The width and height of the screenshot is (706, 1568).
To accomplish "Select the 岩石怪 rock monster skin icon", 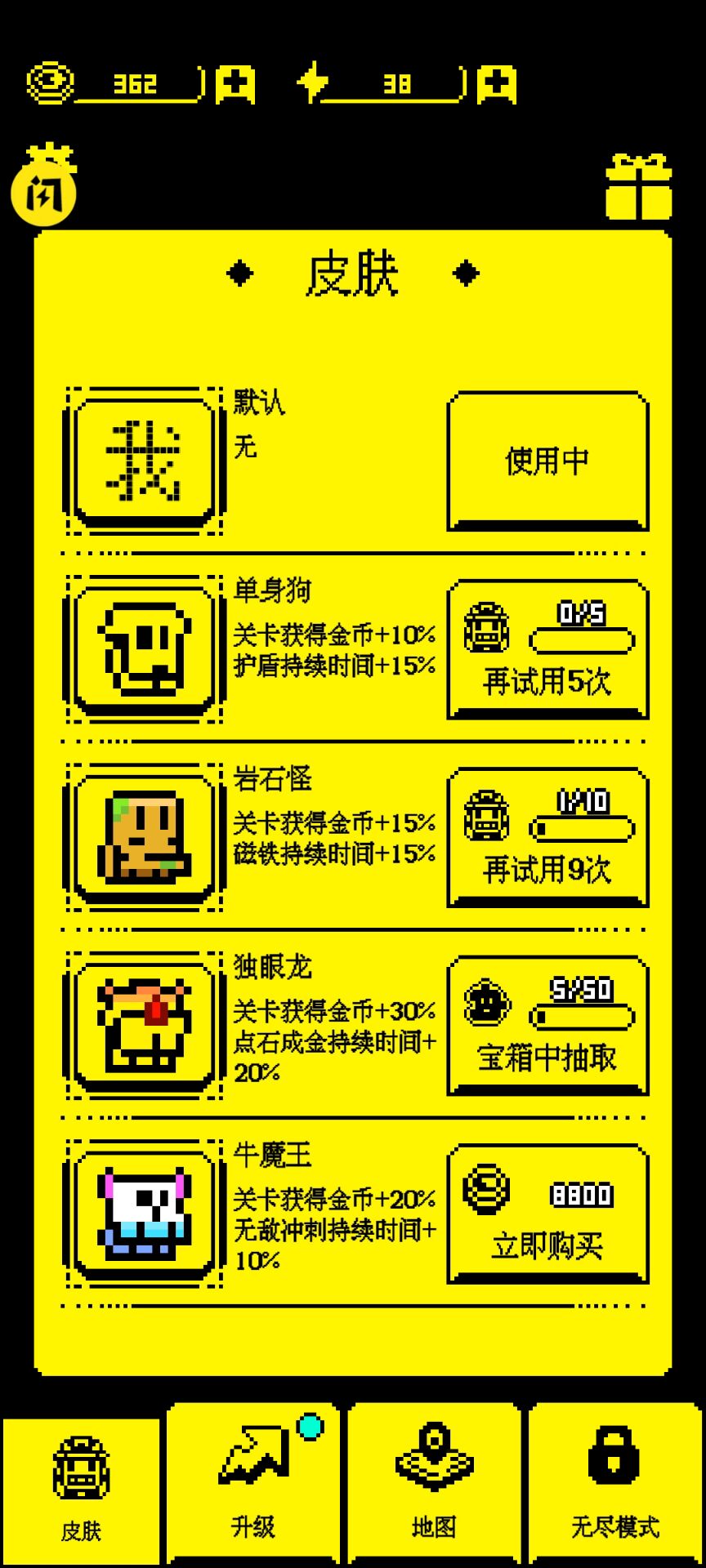I will [143, 837].
